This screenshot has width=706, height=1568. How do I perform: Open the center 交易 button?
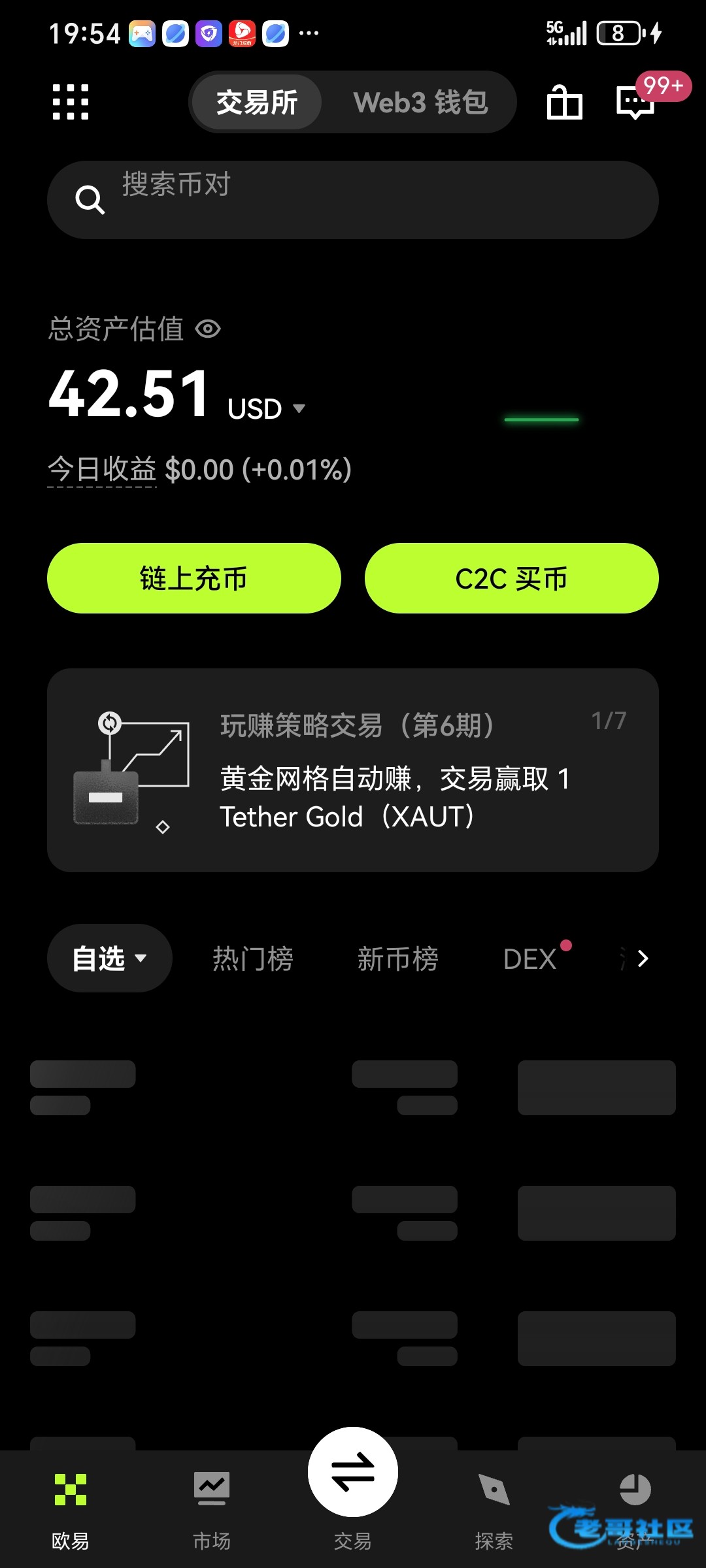(x=353, y=1473)
